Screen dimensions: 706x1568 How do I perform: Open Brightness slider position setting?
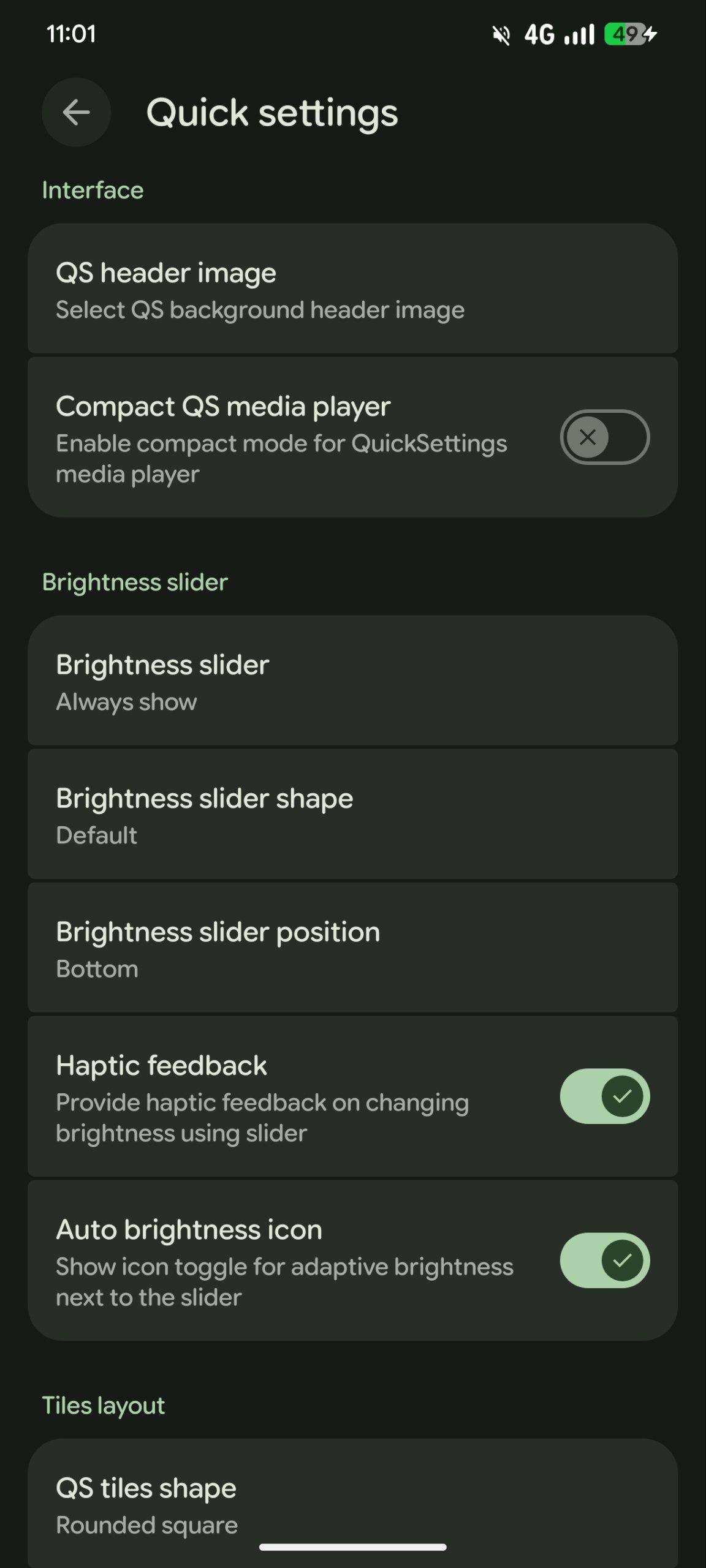click(x=352, y=948)
